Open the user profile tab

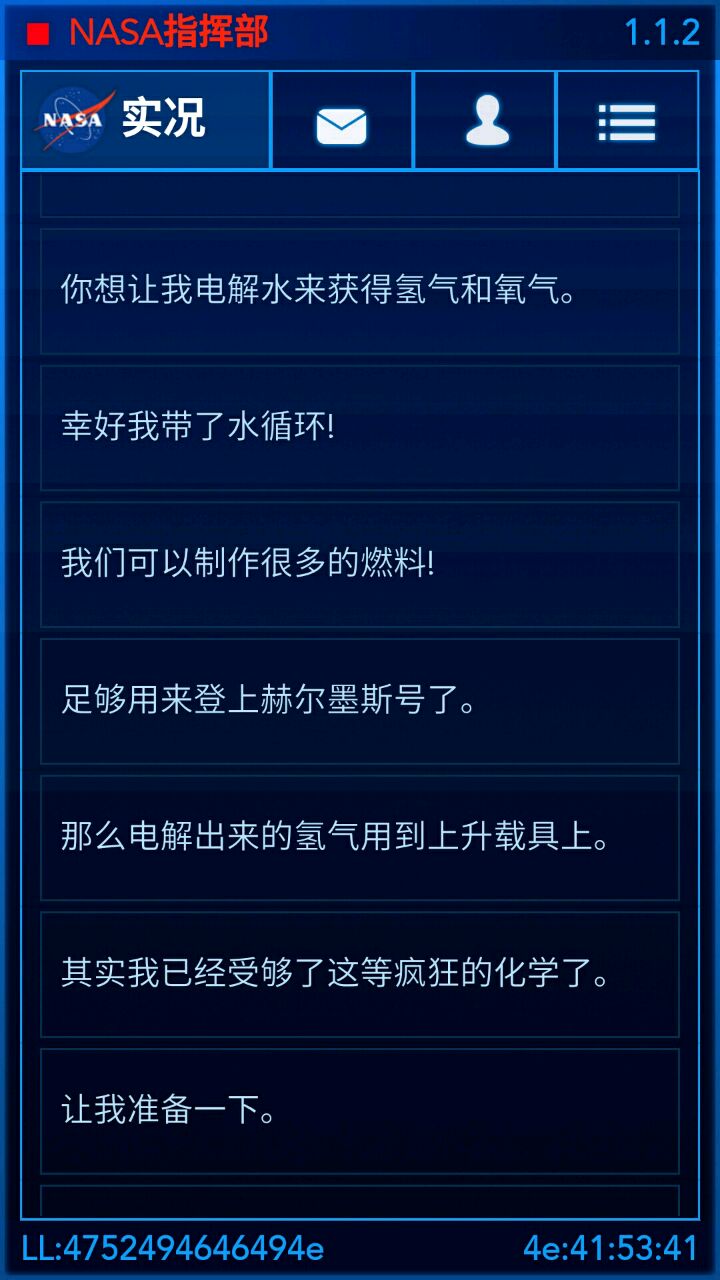(486, 122)
